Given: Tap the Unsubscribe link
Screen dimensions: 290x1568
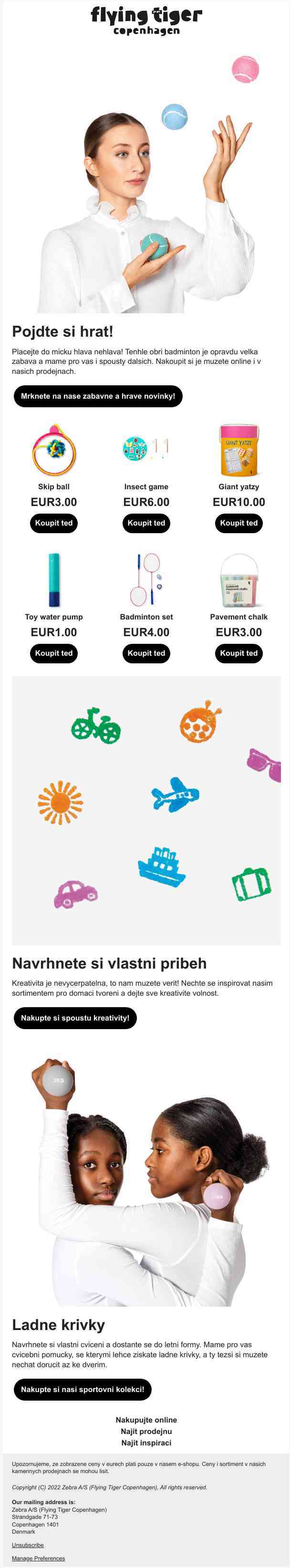Looking at the screenshot, I should click(27, 1545).
